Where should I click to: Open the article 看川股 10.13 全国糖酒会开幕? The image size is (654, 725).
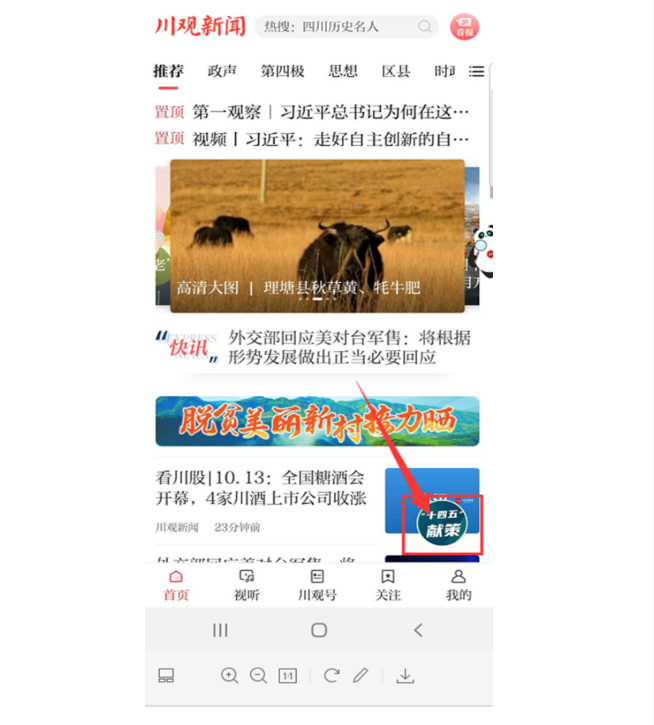(260, 487)
